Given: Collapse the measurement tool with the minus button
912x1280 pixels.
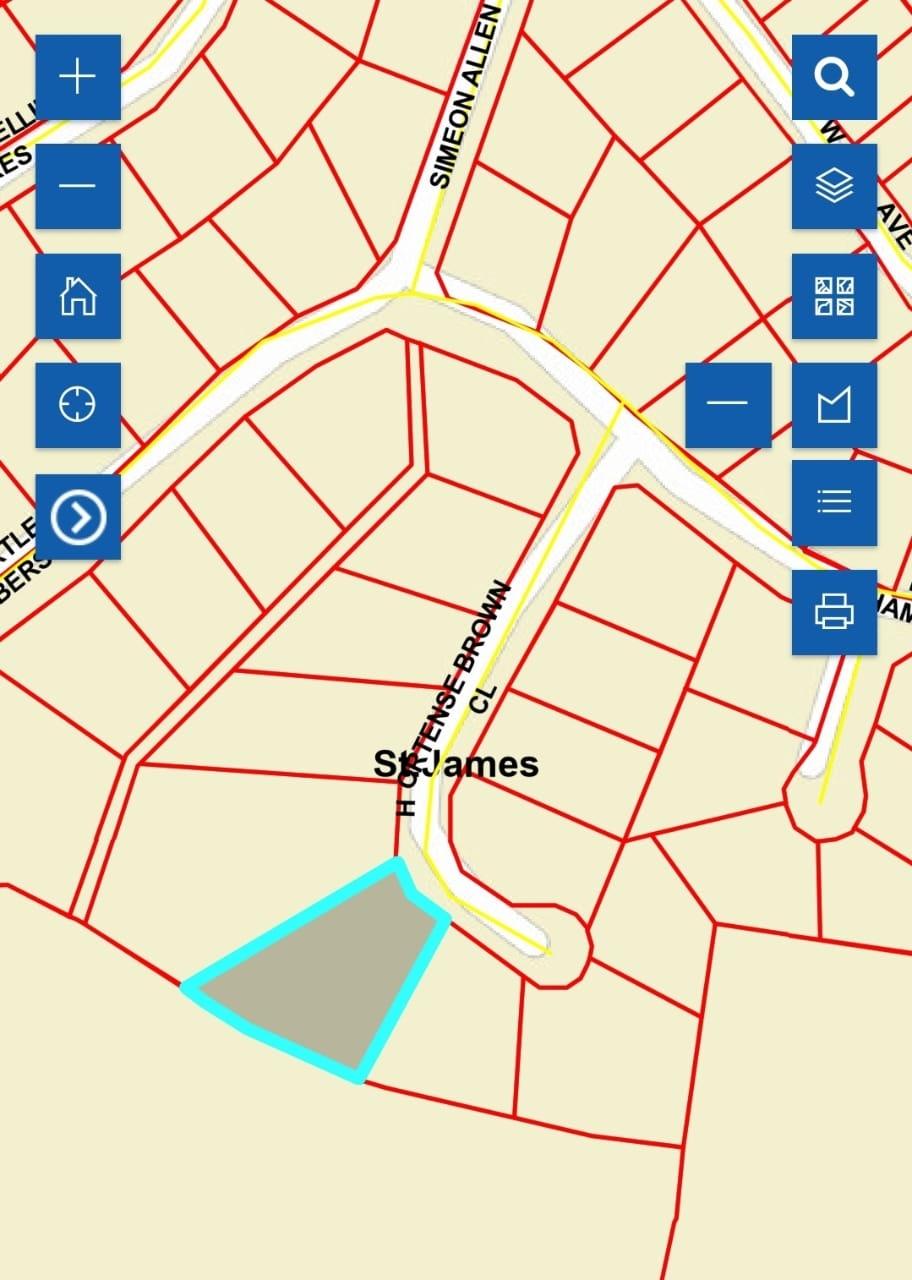Looking at the screenshot, I should point(728,405).
